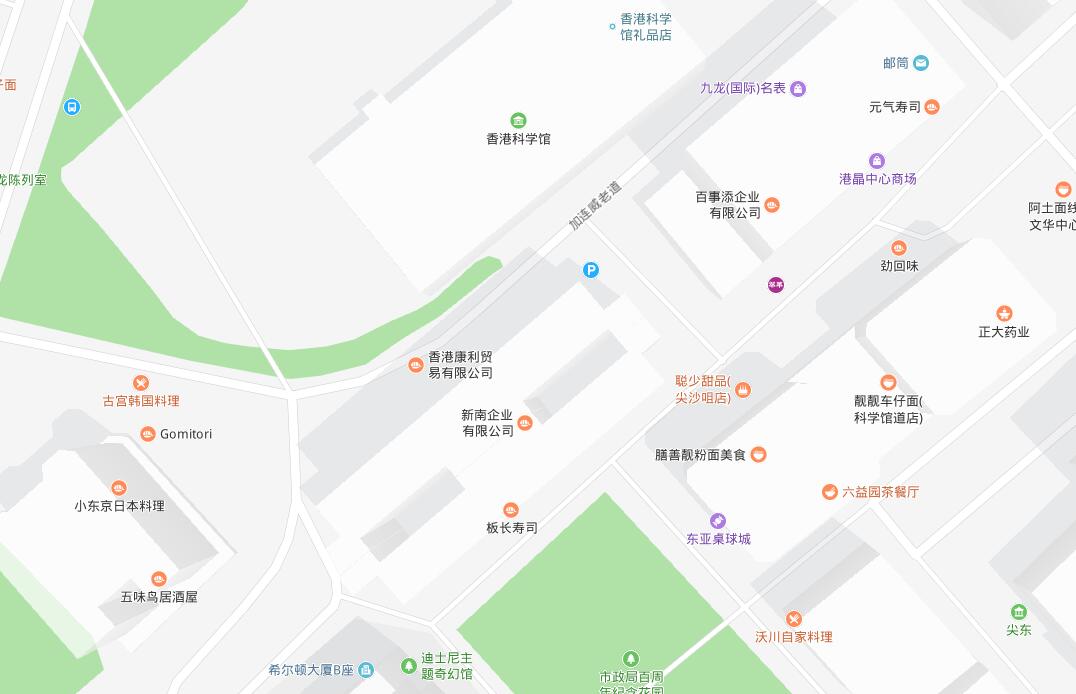Open the 正大药业 marker
The image size is (1076, 694).
click(1004, 314)
